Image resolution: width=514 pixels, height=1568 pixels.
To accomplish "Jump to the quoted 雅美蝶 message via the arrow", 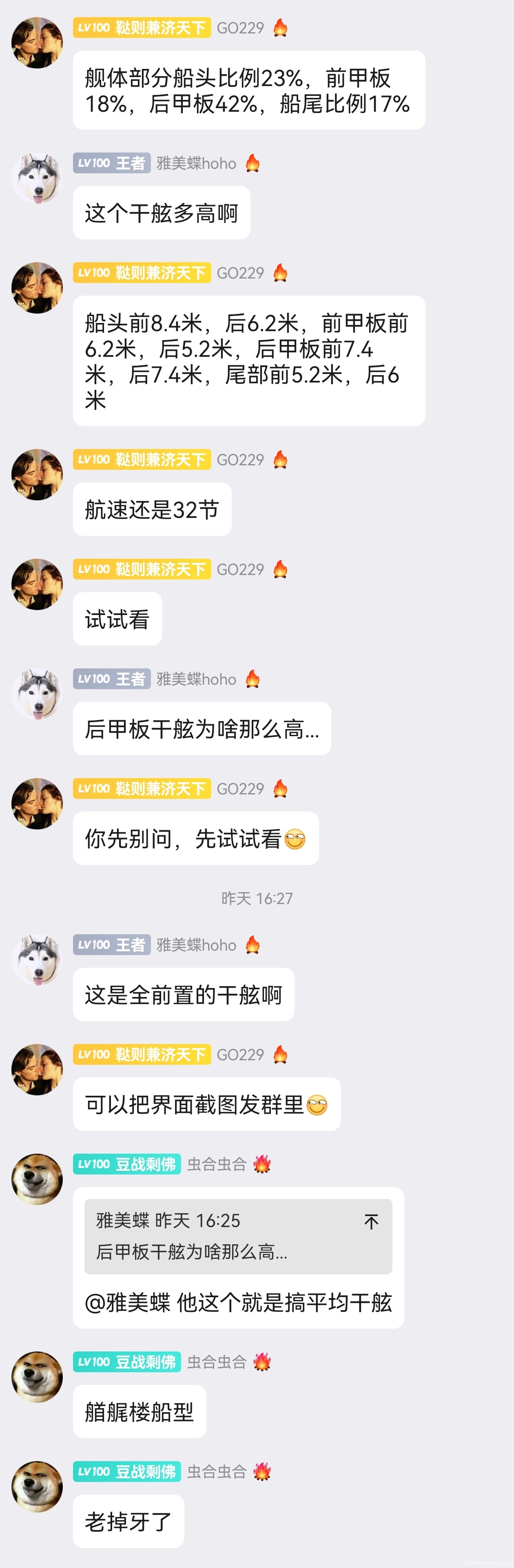I will point(371,1221).
